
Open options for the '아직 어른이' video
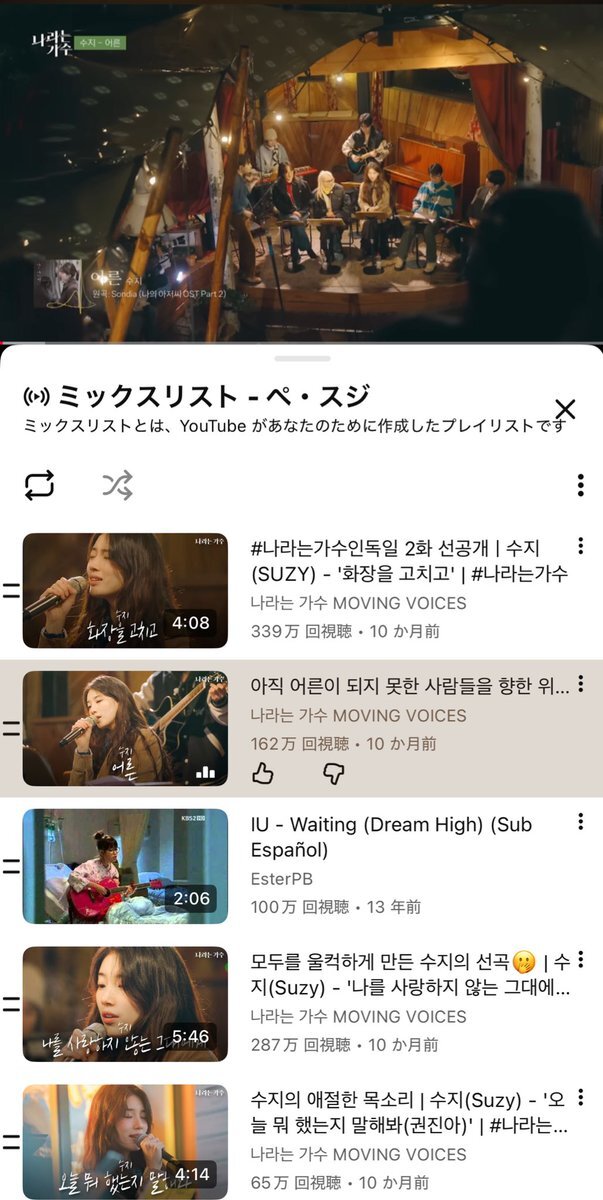pos(580,684)
